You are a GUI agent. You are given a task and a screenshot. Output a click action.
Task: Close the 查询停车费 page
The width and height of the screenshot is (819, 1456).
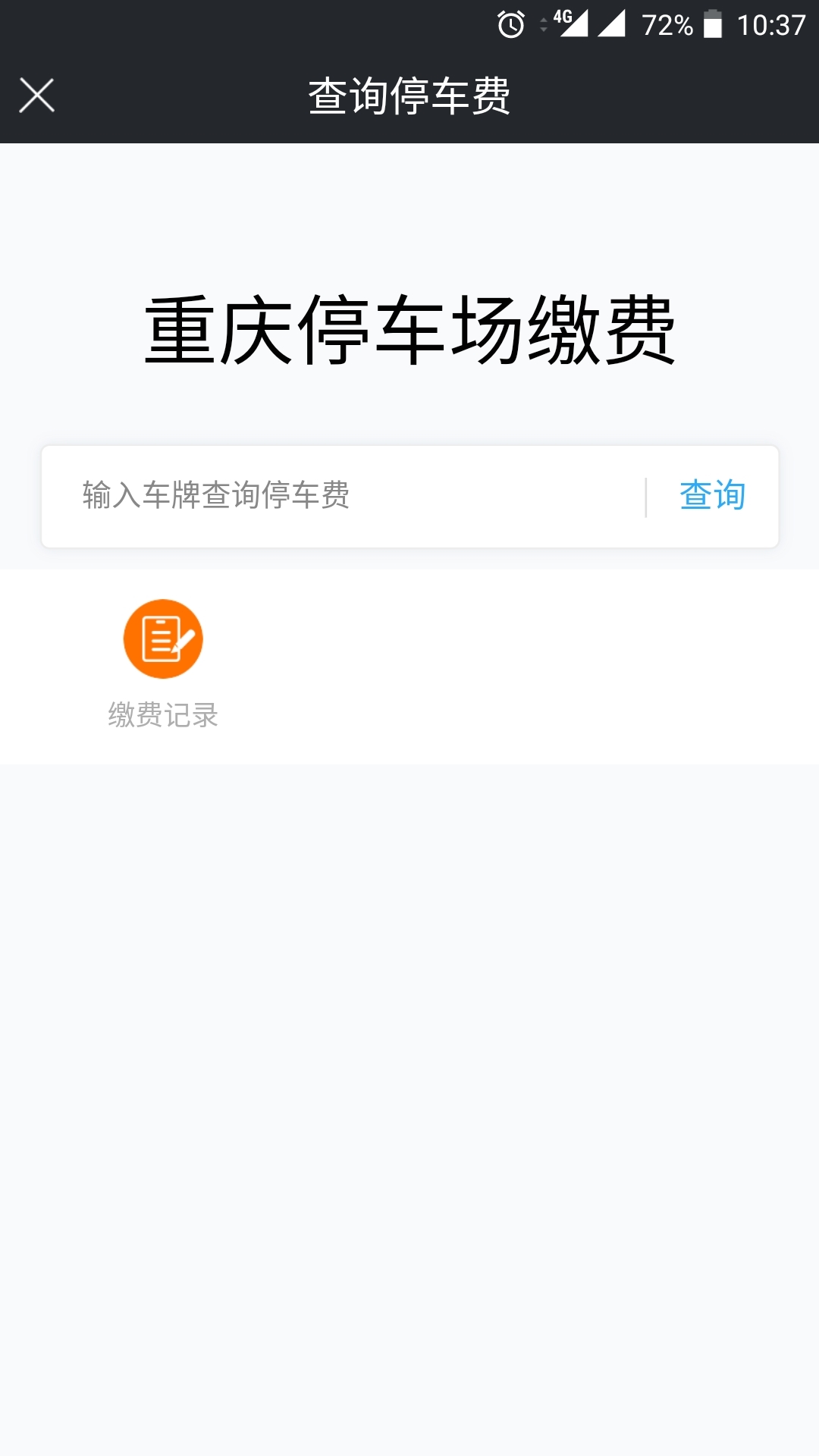pos(36,96)
